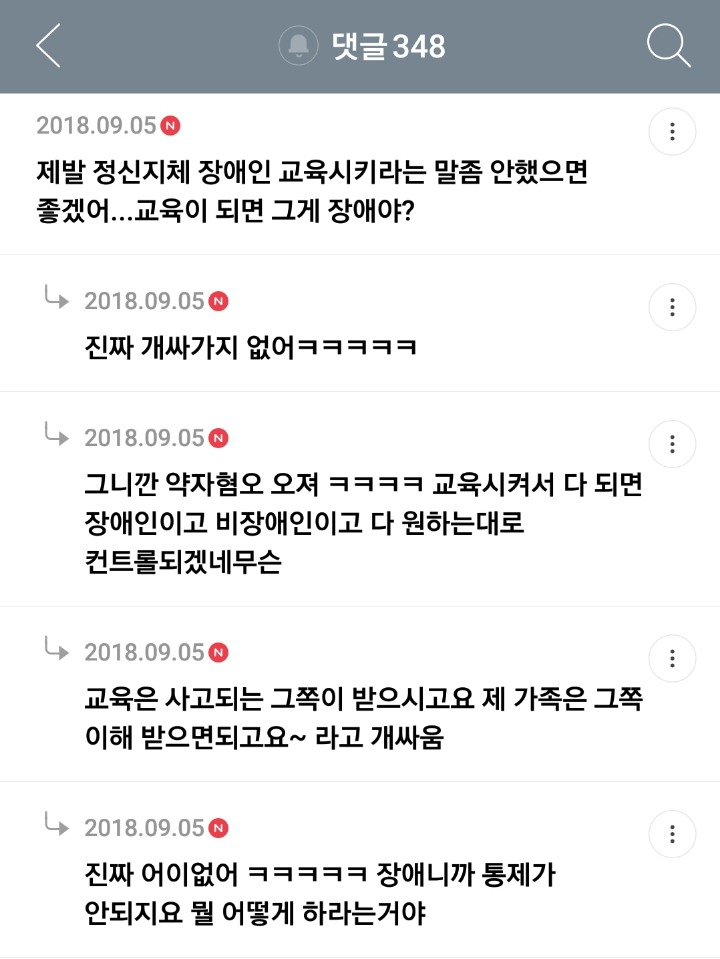The image size is (720, 959).
Task: Tap the 교육은 사고되는 comment body
Action: tap(359, 716)
